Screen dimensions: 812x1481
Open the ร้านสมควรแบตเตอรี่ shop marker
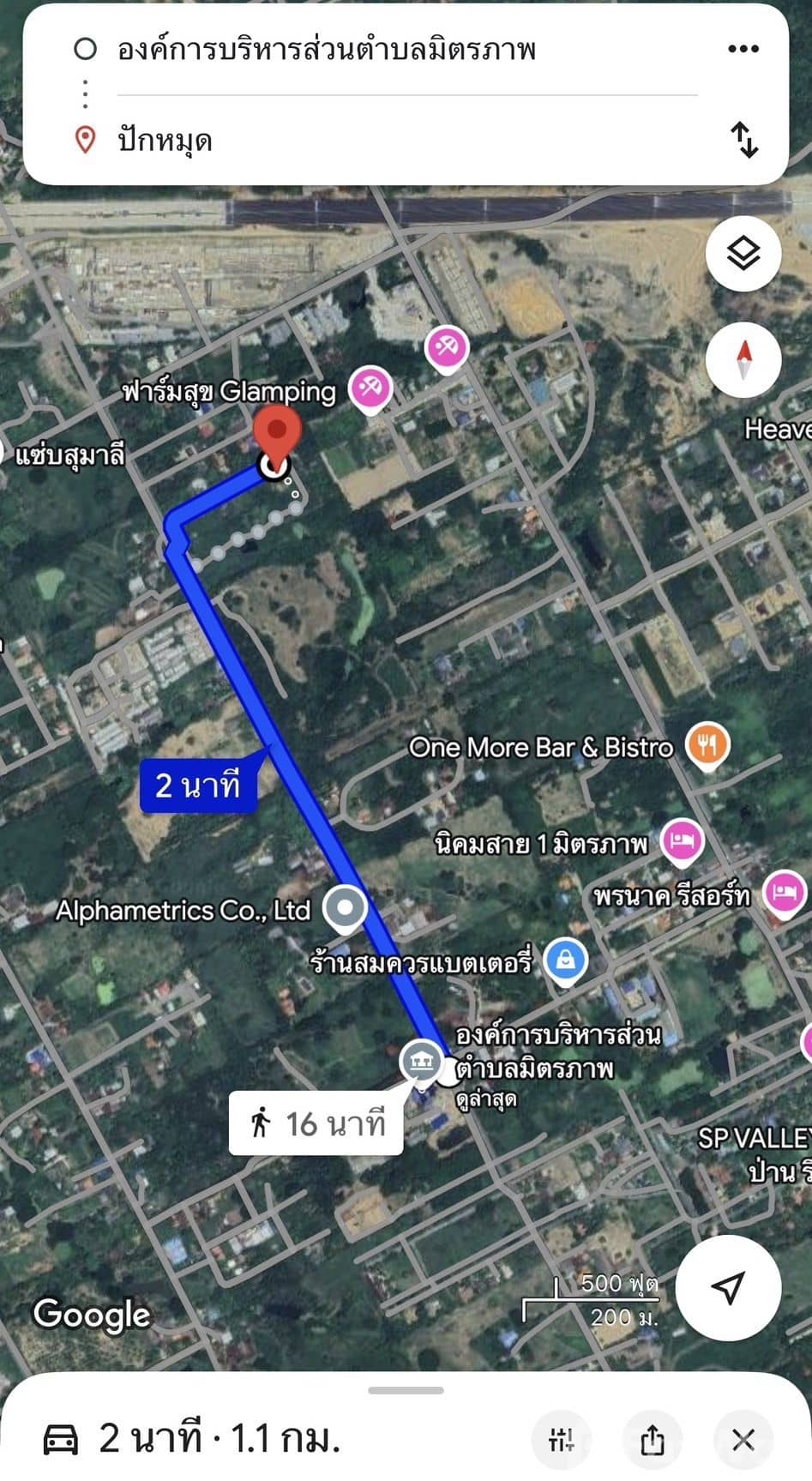click(566, 960)
